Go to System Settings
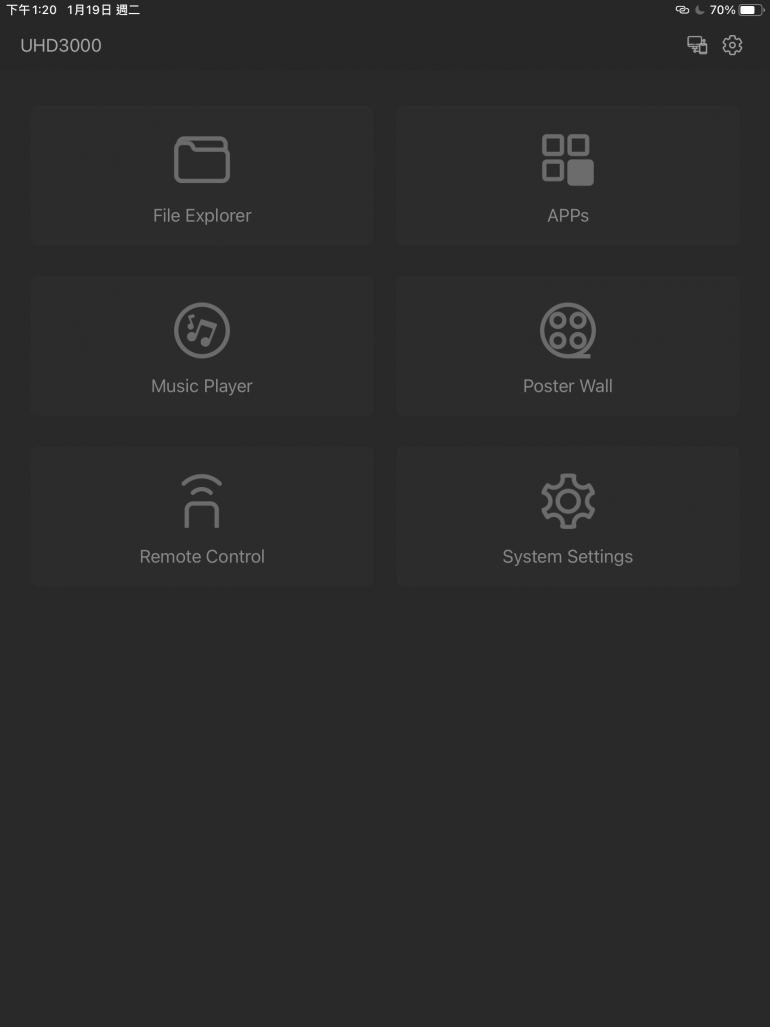 coord(567,517)
